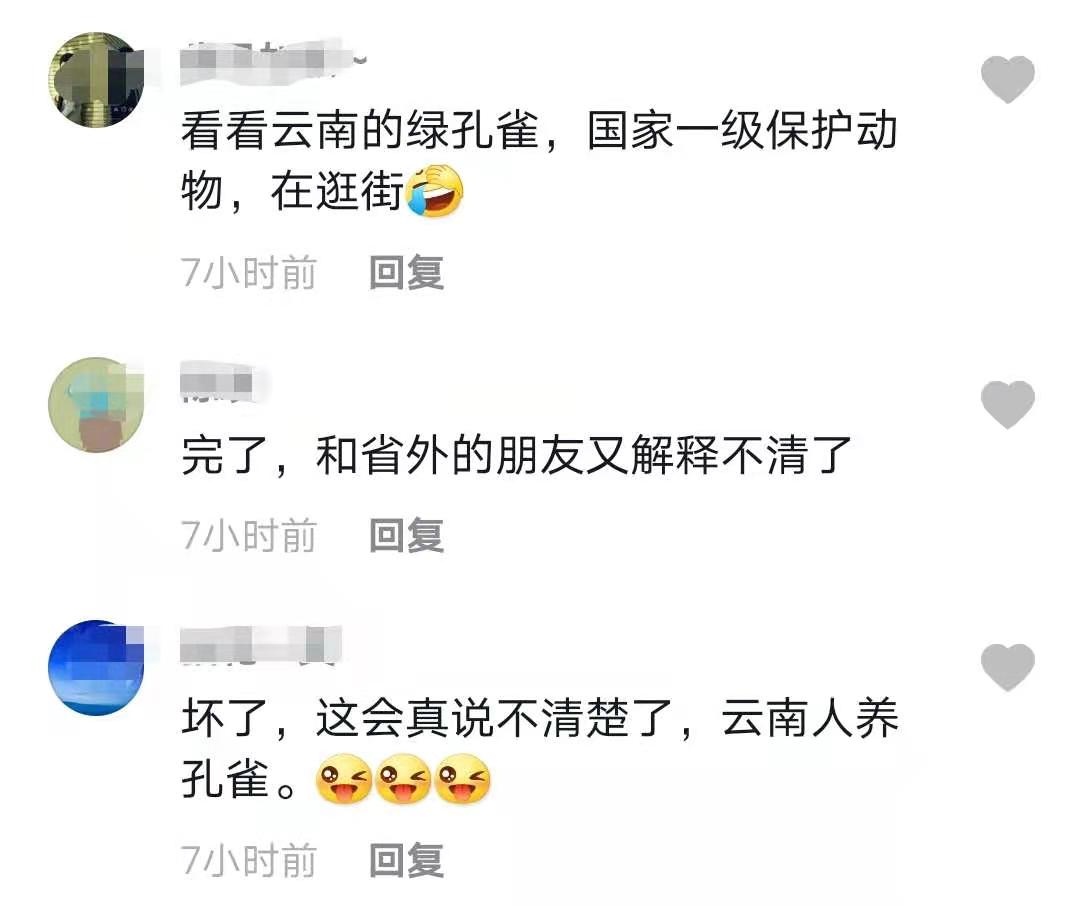The image size is (1080, 906).
Task: Open avatar of the 绿孔雀 commenter
Action: click(x=96, y=79)
